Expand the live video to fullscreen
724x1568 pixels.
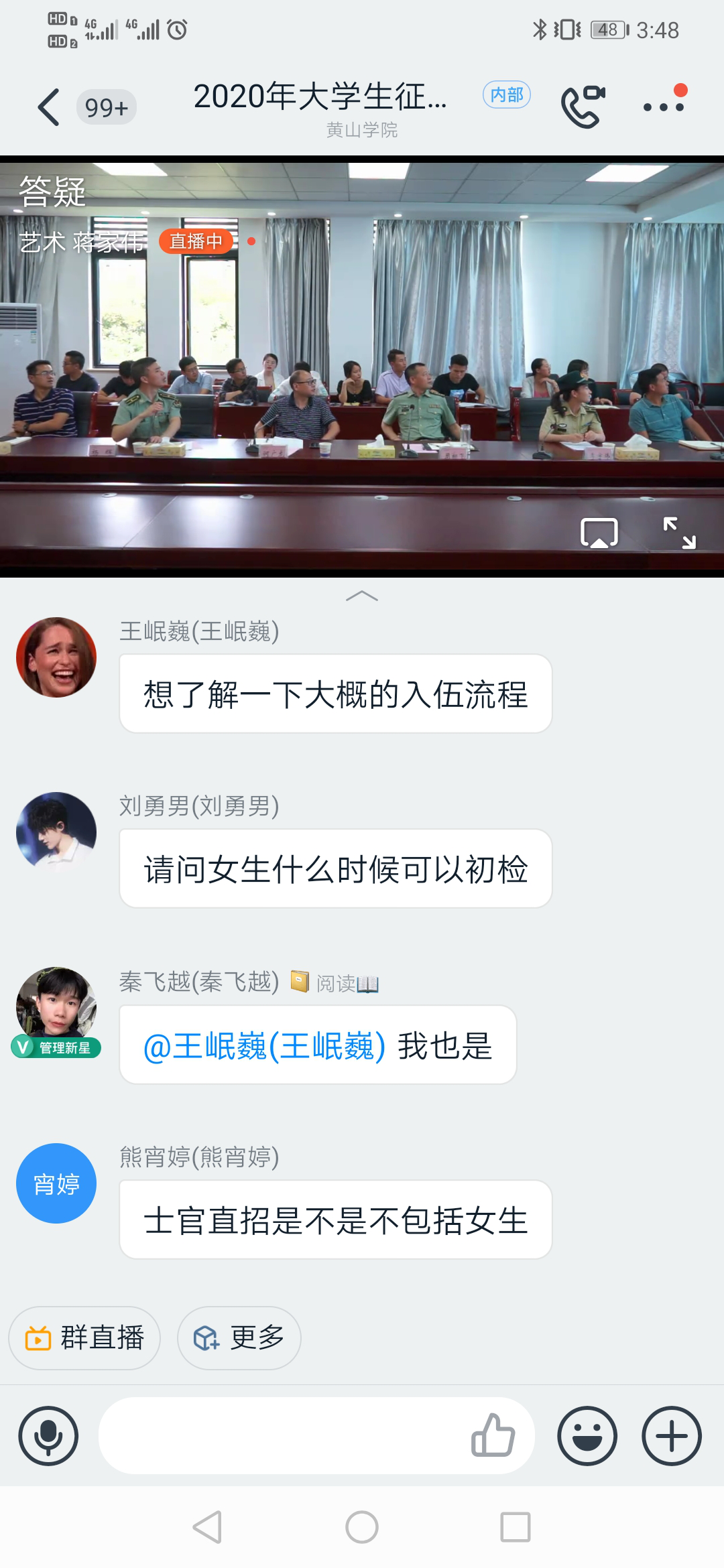pos(679,533)
